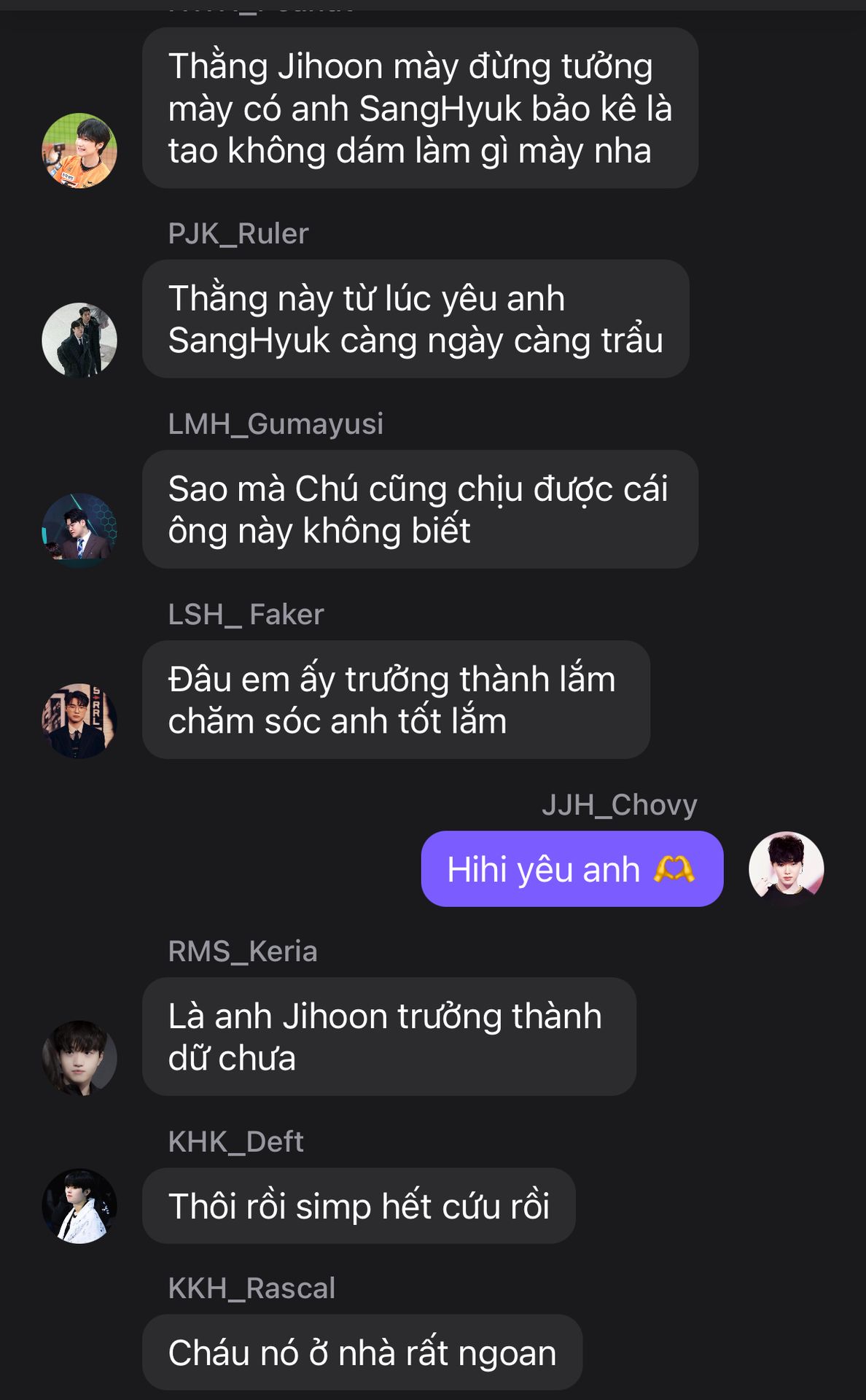
Task: Open PJK_Ruler's profile picture
Action: [x=79, y=341]
